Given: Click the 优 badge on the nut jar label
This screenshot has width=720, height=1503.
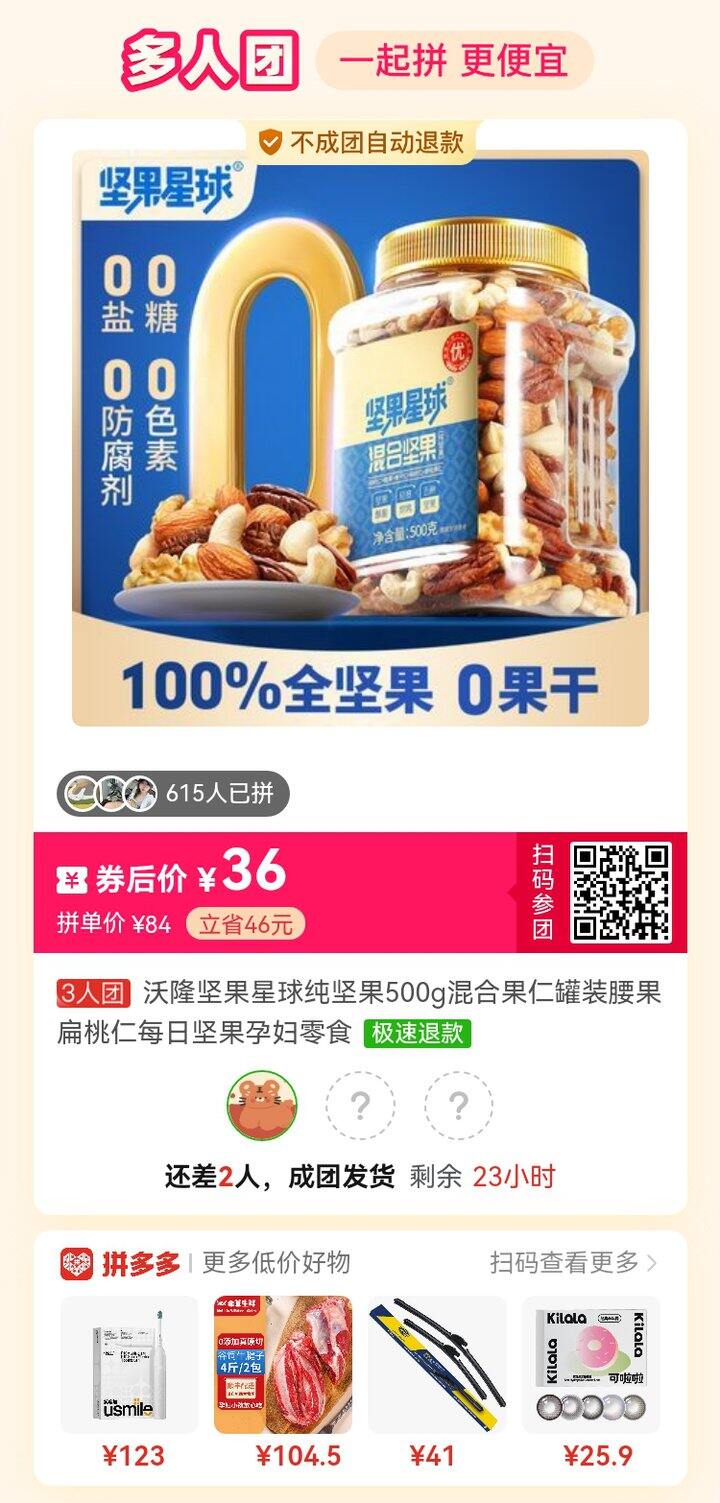Looking at the screenshot, I should pos(455,350).
